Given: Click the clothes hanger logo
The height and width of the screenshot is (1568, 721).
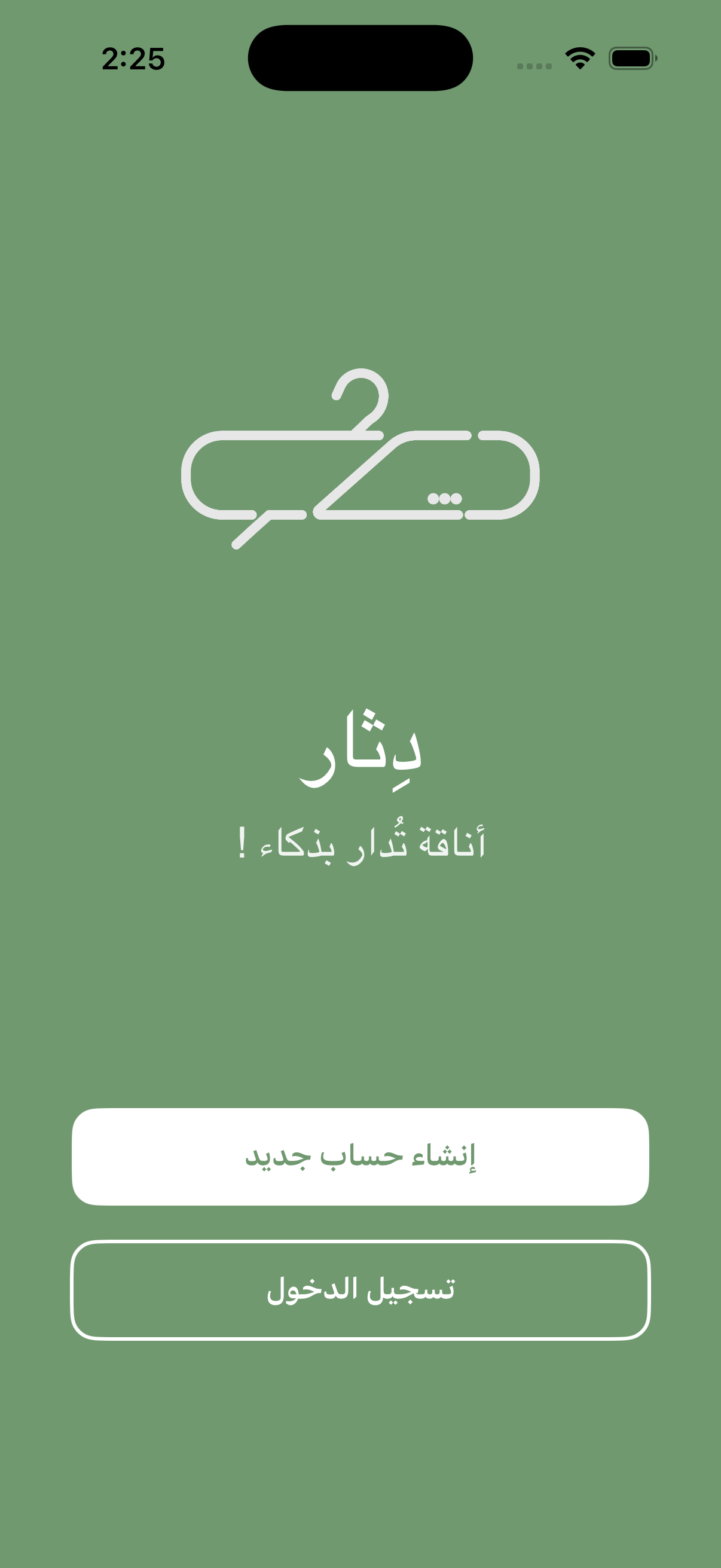Looking at the screenshot, I should click(359, 463).
